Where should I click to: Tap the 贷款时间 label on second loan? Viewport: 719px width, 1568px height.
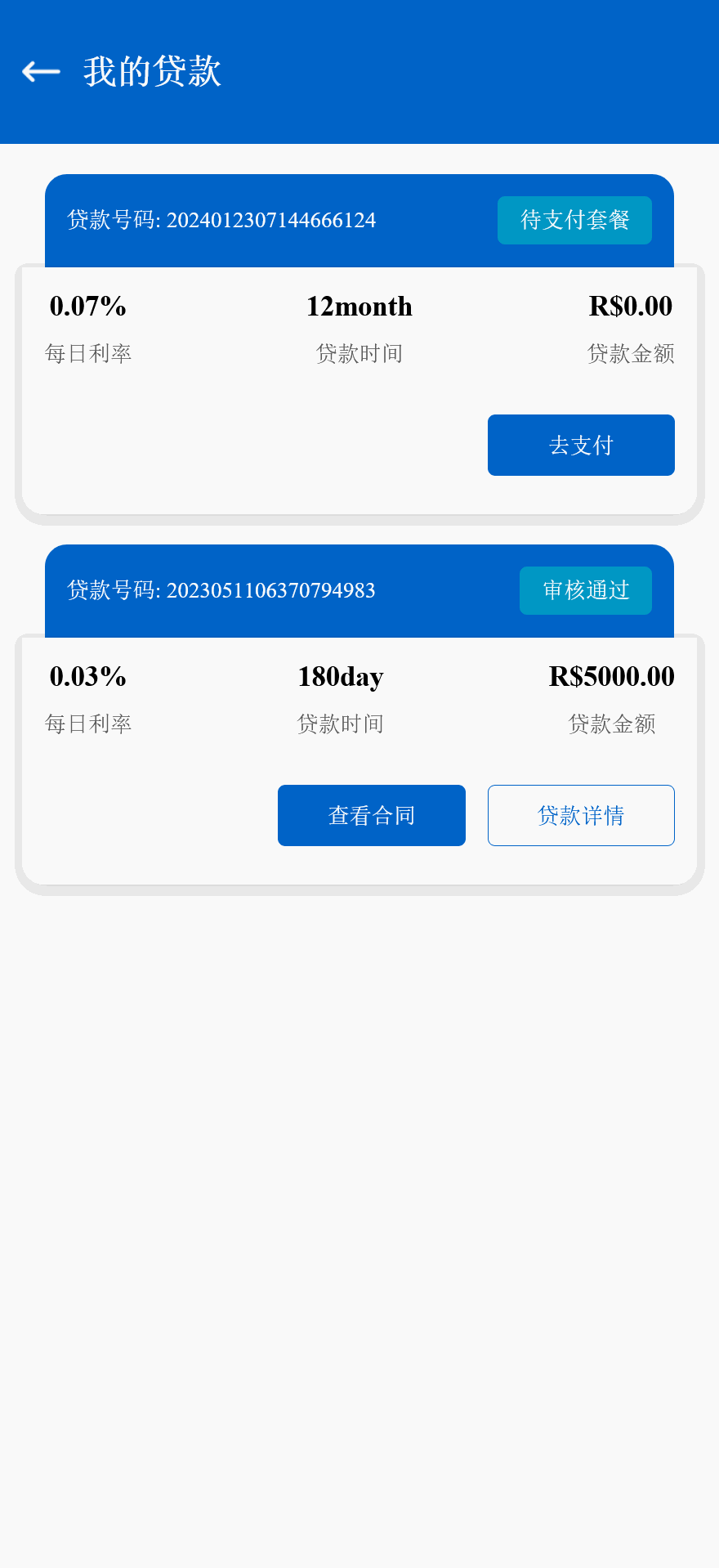pyautogui.click(x=343, y=724)
